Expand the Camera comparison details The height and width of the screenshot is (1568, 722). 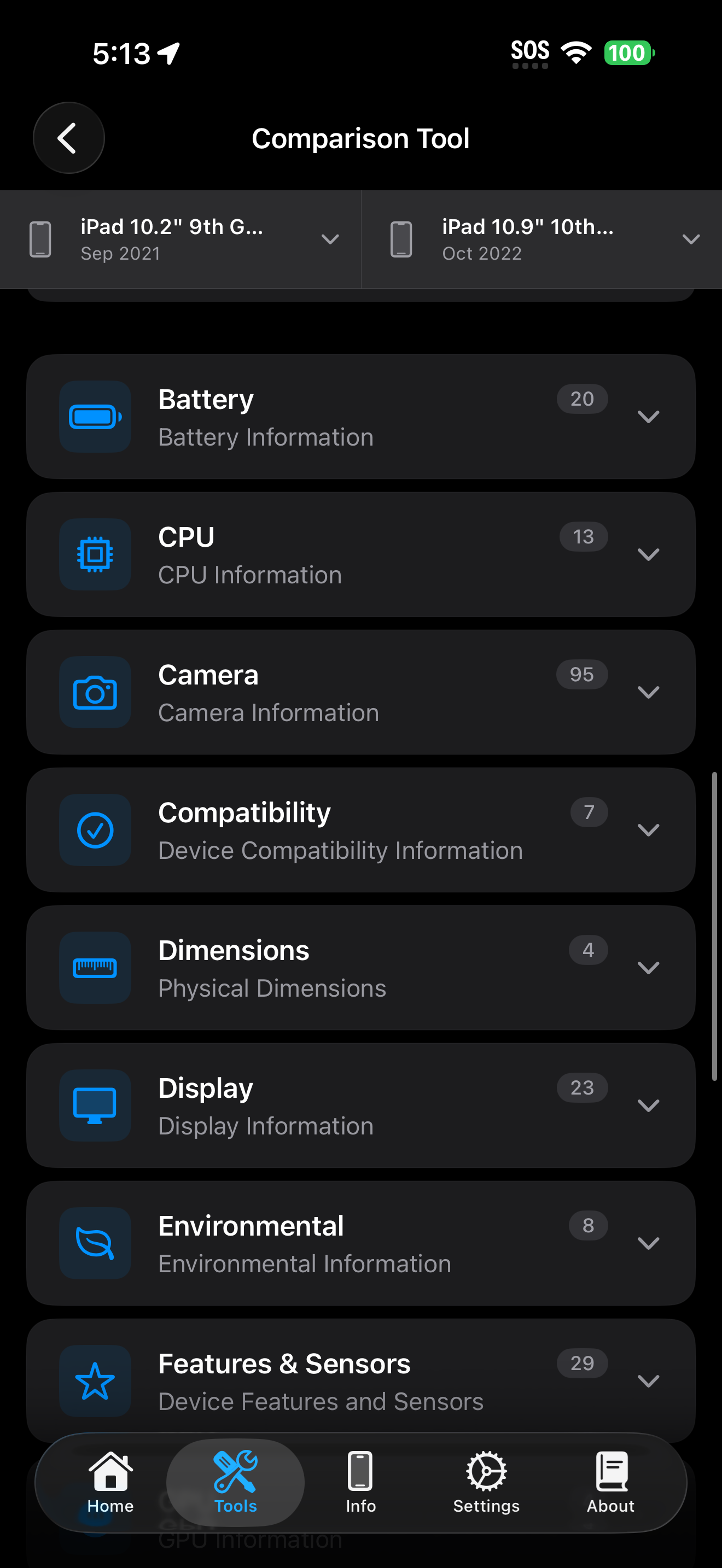pyautogui.click(x=649, y=692)
